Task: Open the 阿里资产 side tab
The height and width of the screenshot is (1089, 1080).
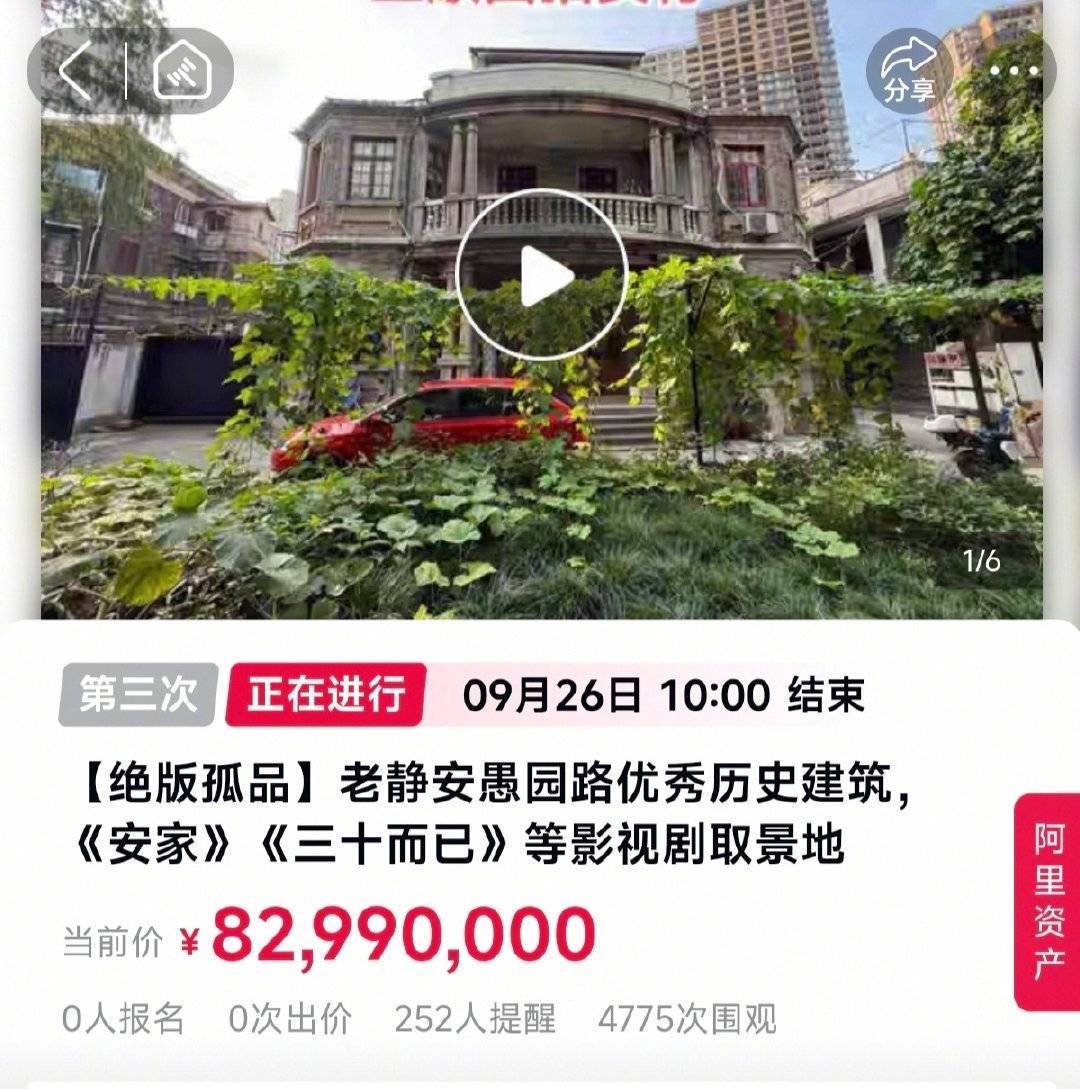Action: click(1048, 902)
